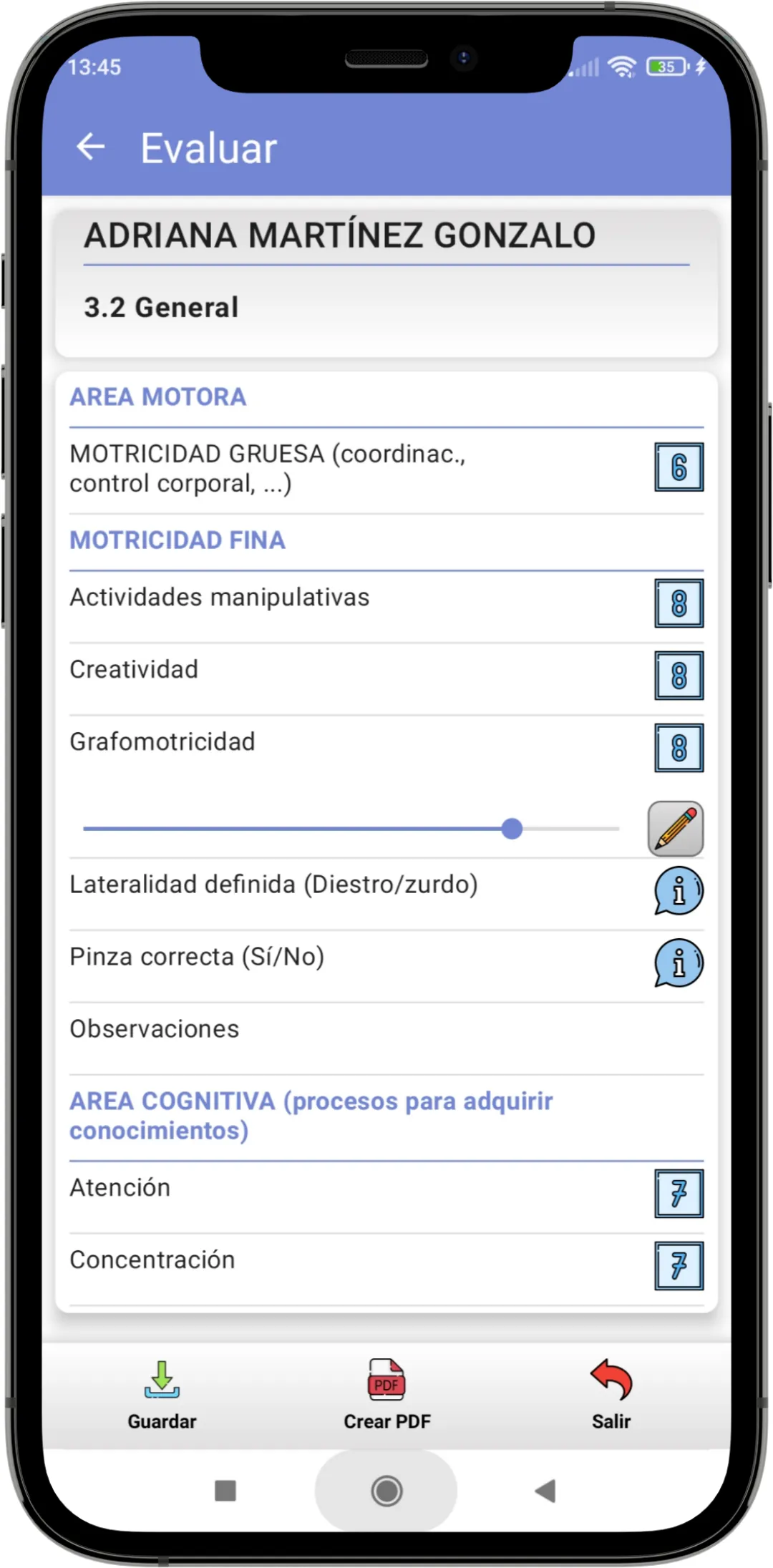Exit with the Salir button
This screenshot has width=773, height=1568.
coord(611,1396)
